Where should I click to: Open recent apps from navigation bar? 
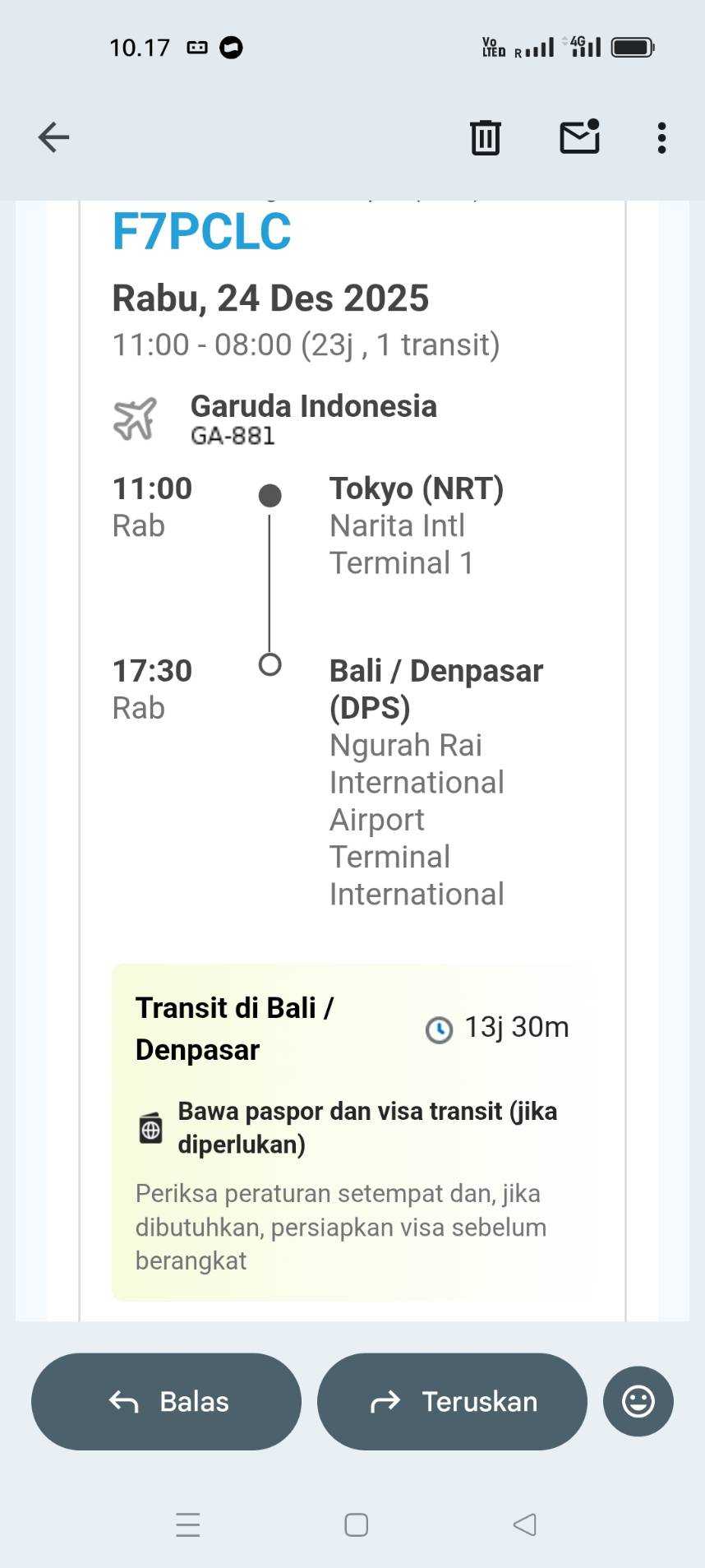(188, 1524)
